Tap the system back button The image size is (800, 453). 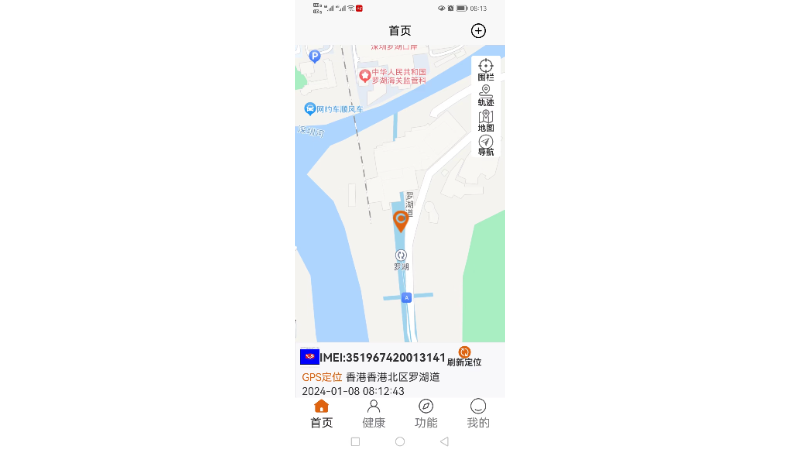pos(444,441)
